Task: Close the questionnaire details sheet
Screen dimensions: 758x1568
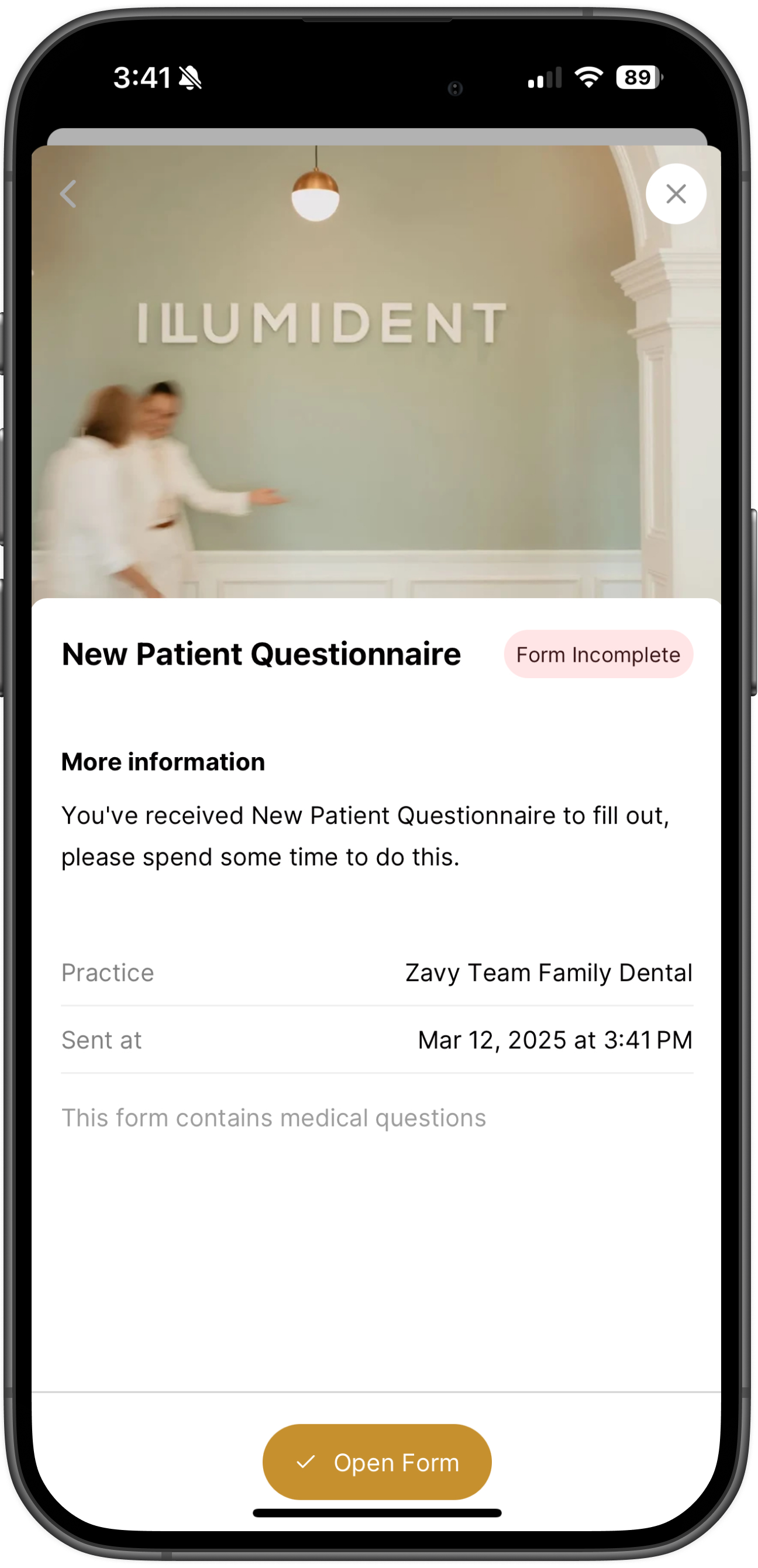Action: 675,194
